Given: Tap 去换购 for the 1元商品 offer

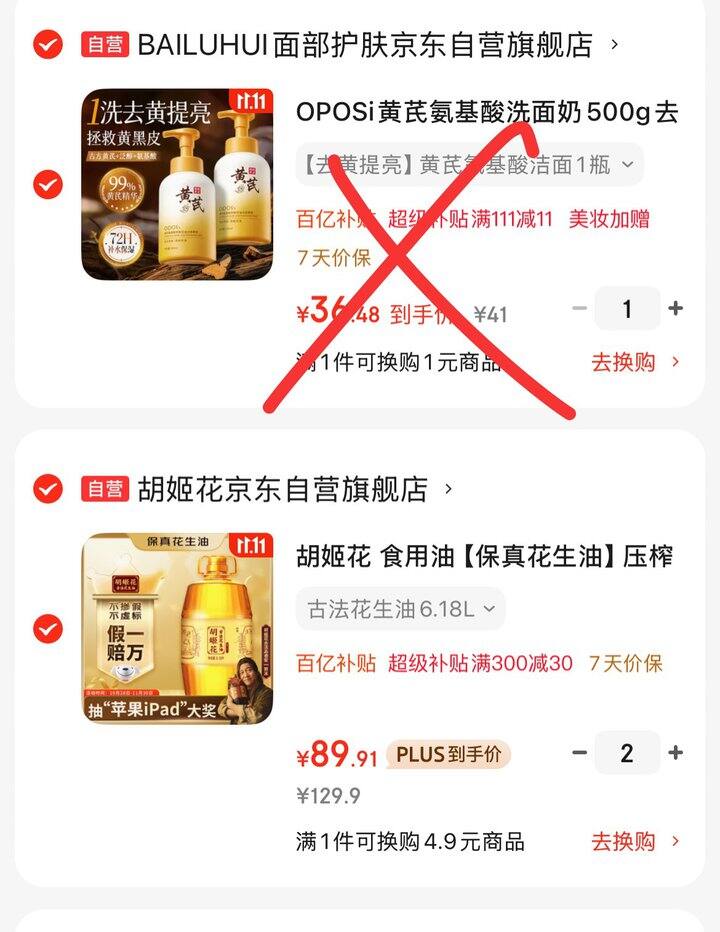Looking at the screenshot, I should click(635, 362).
